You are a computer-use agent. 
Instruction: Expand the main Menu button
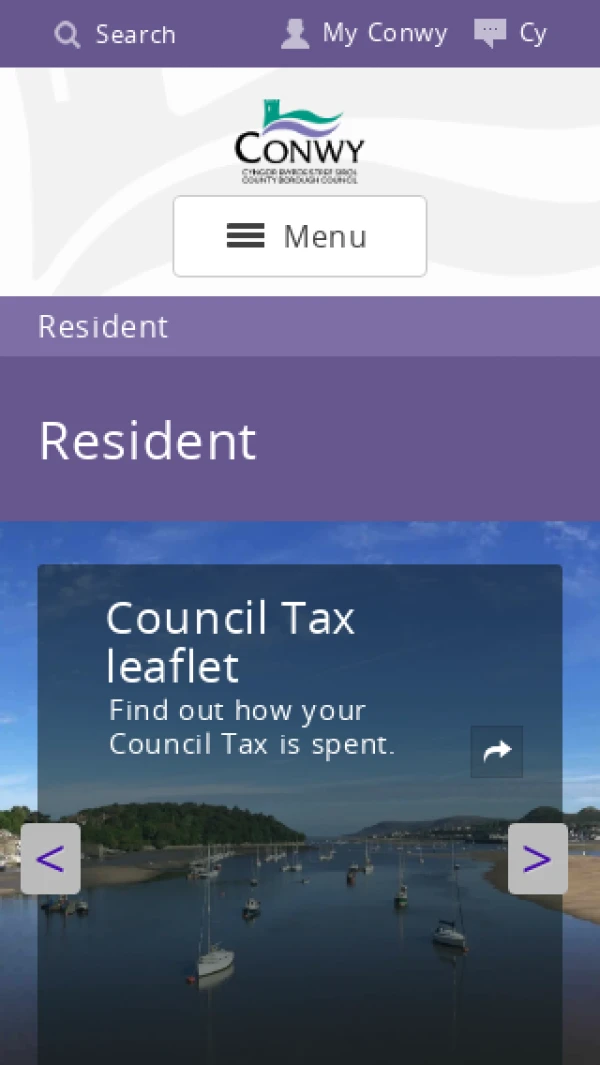299,236
